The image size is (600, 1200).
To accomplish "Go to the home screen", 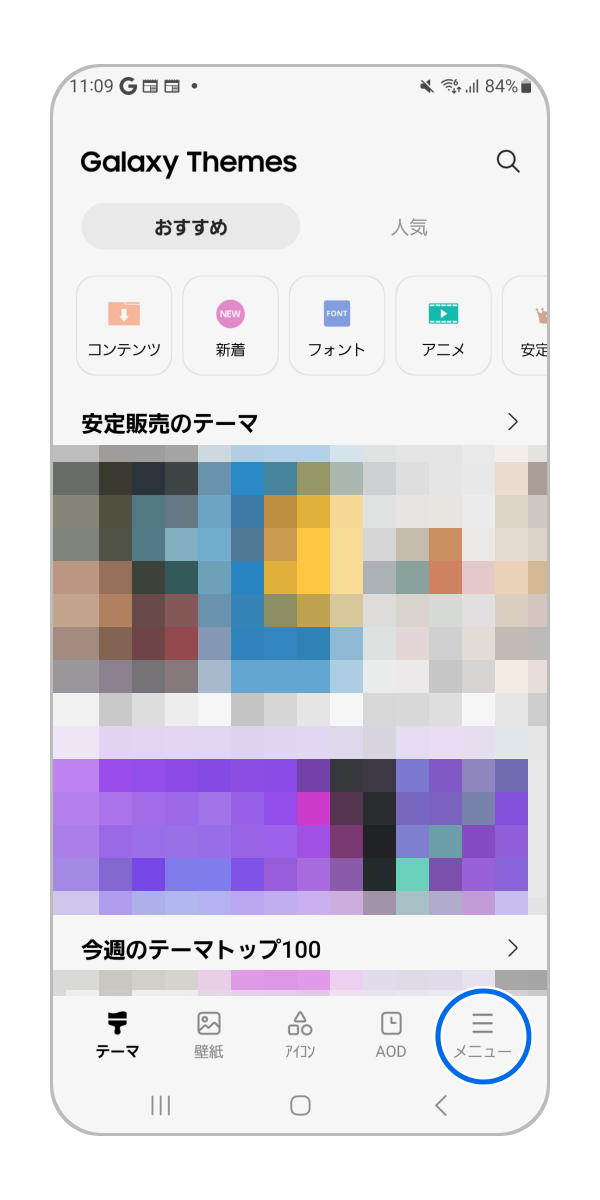I will coord(300,1105).
